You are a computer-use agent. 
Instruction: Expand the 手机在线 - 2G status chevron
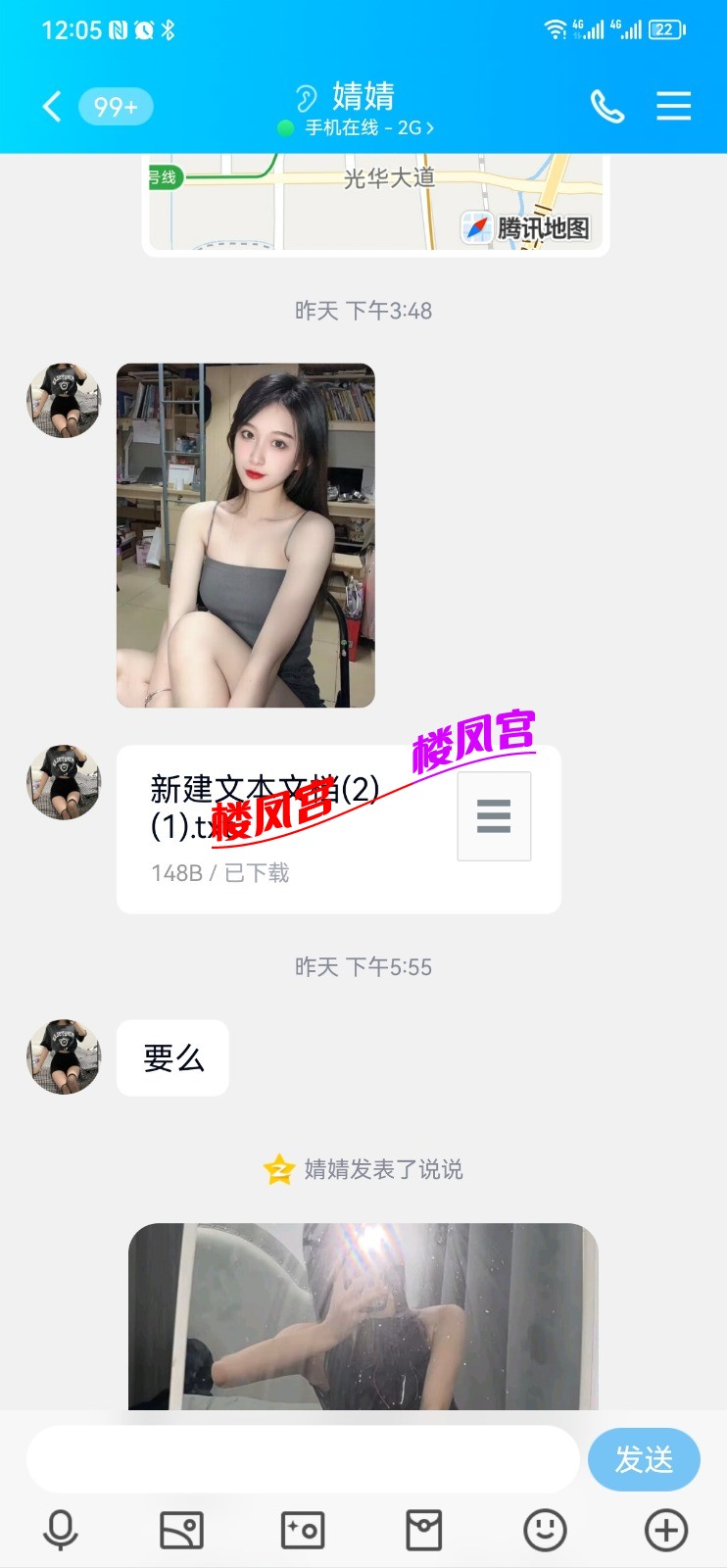432,128
